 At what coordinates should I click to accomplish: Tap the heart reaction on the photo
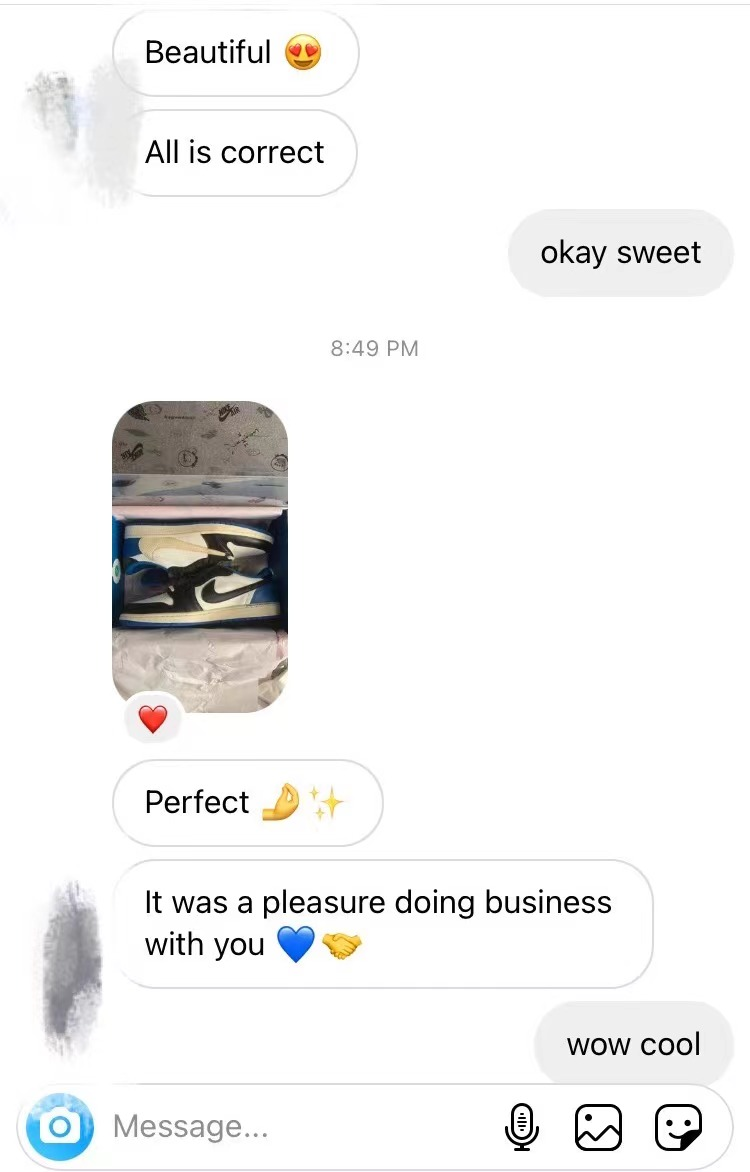coord(152,719)
